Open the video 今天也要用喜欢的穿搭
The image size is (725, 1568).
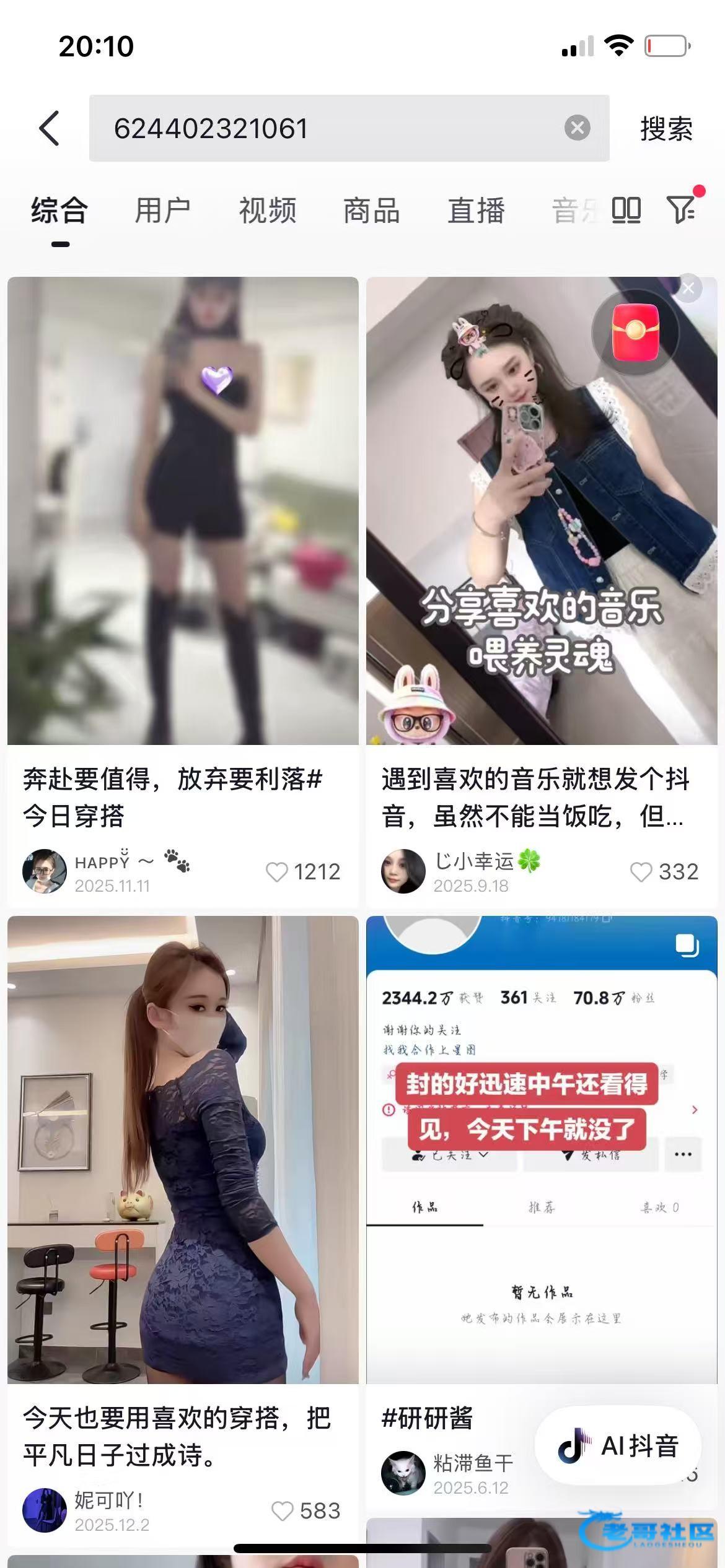click(183, 1149)
